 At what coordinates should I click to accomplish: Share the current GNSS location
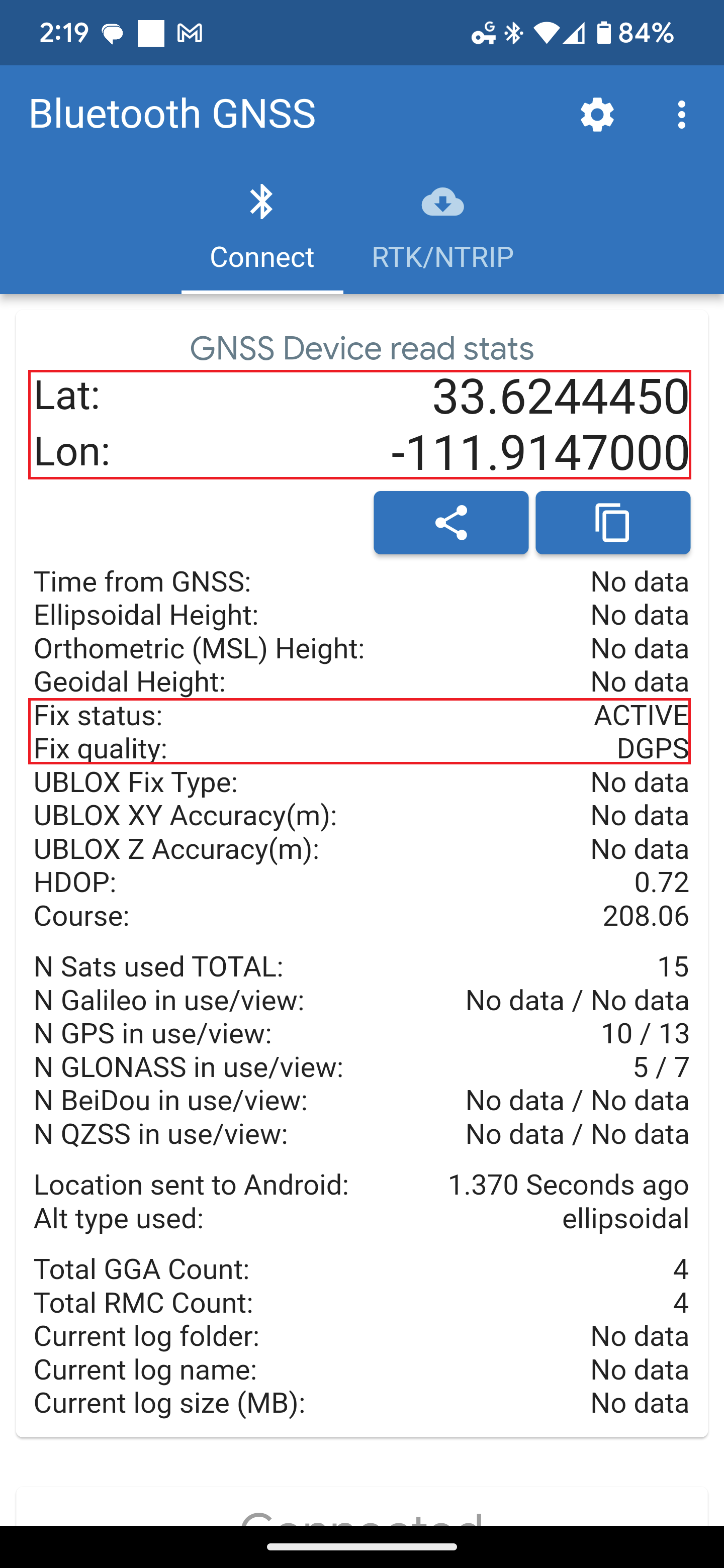(450, 522)
